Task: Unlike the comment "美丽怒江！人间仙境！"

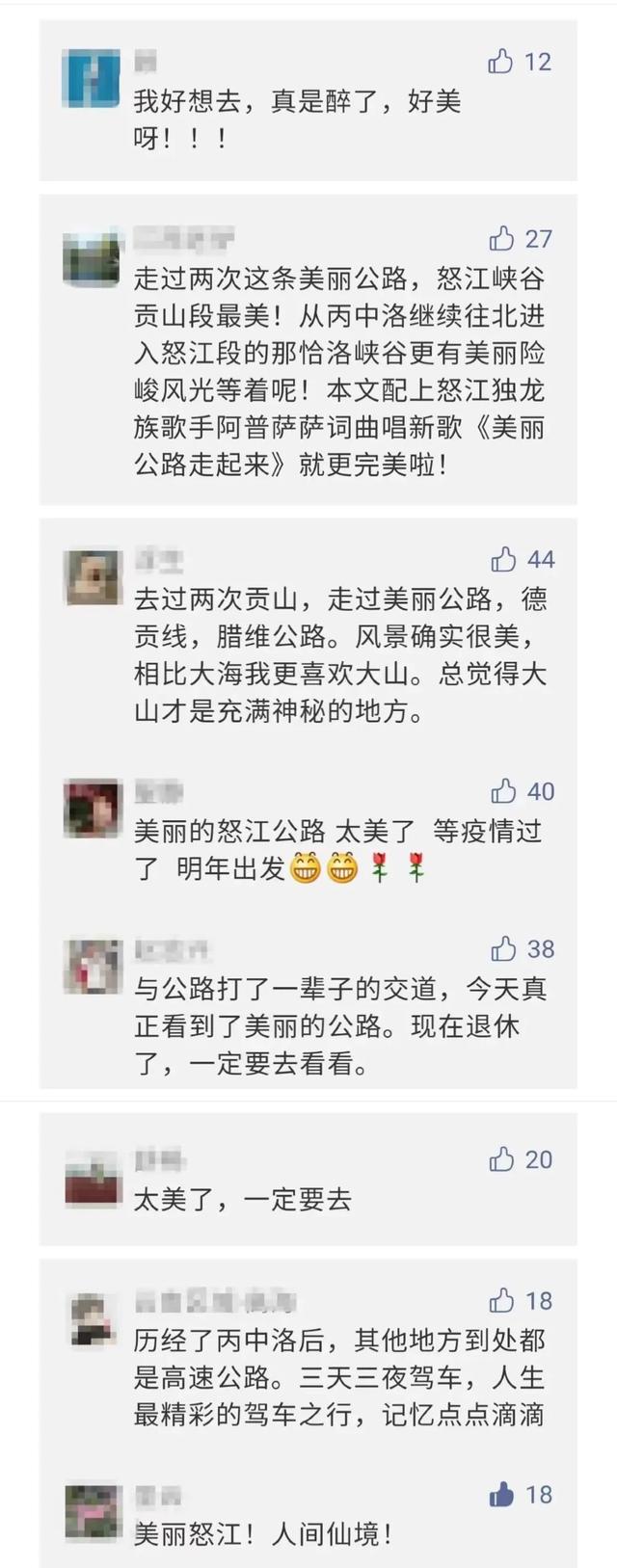Action: pyautogui.click(x=502, y=1495)
